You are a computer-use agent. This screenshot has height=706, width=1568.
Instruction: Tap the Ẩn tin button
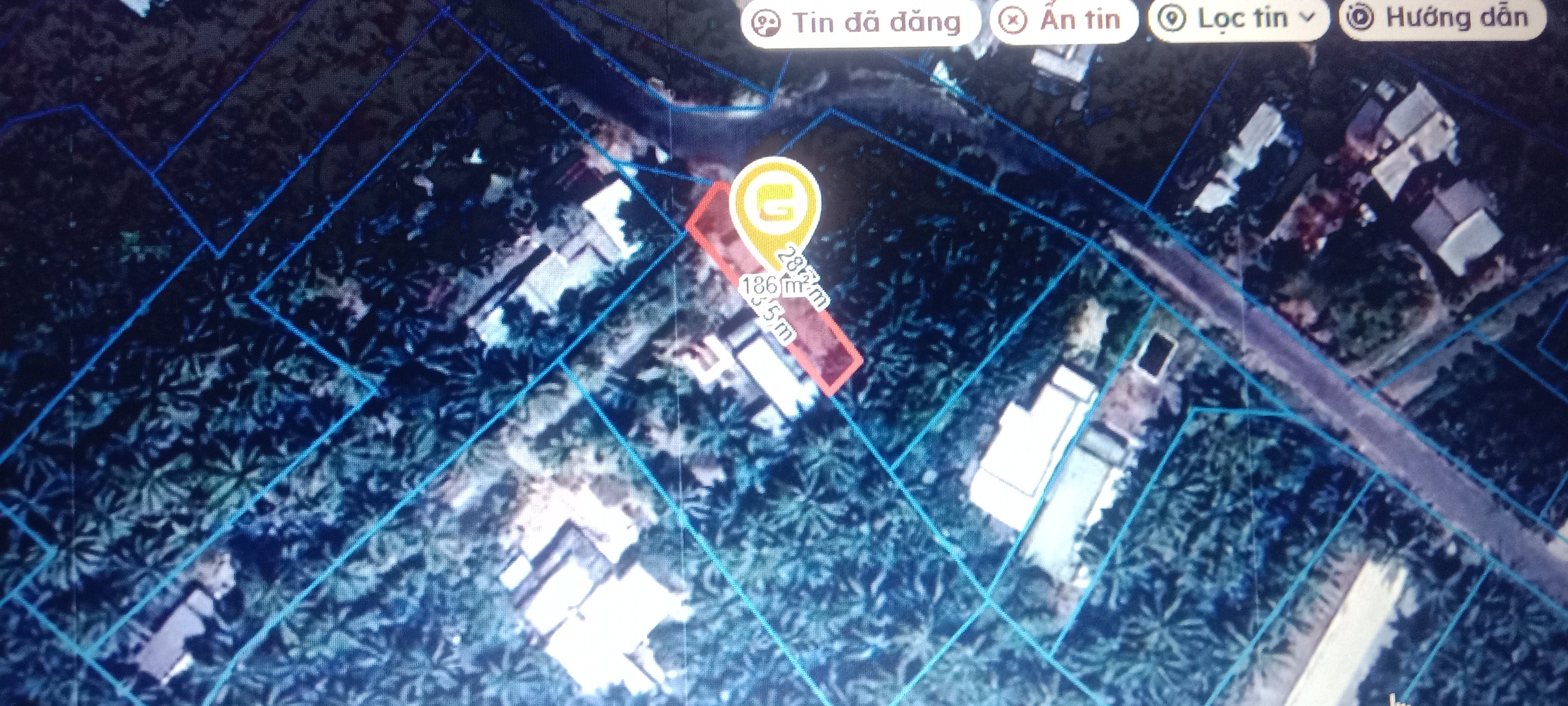click(1063, 20)
